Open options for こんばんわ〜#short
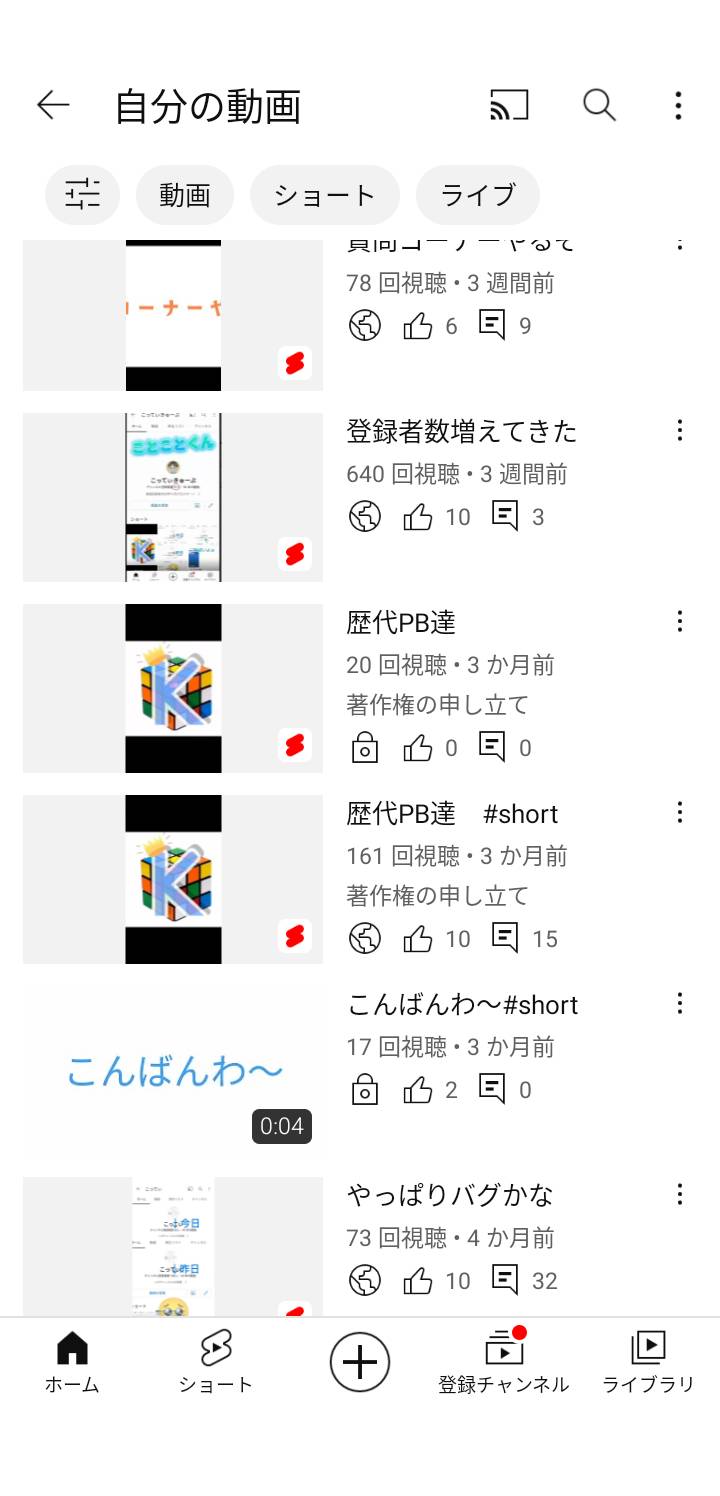This screenshot has width=720, height=1496. point(680,1003)
